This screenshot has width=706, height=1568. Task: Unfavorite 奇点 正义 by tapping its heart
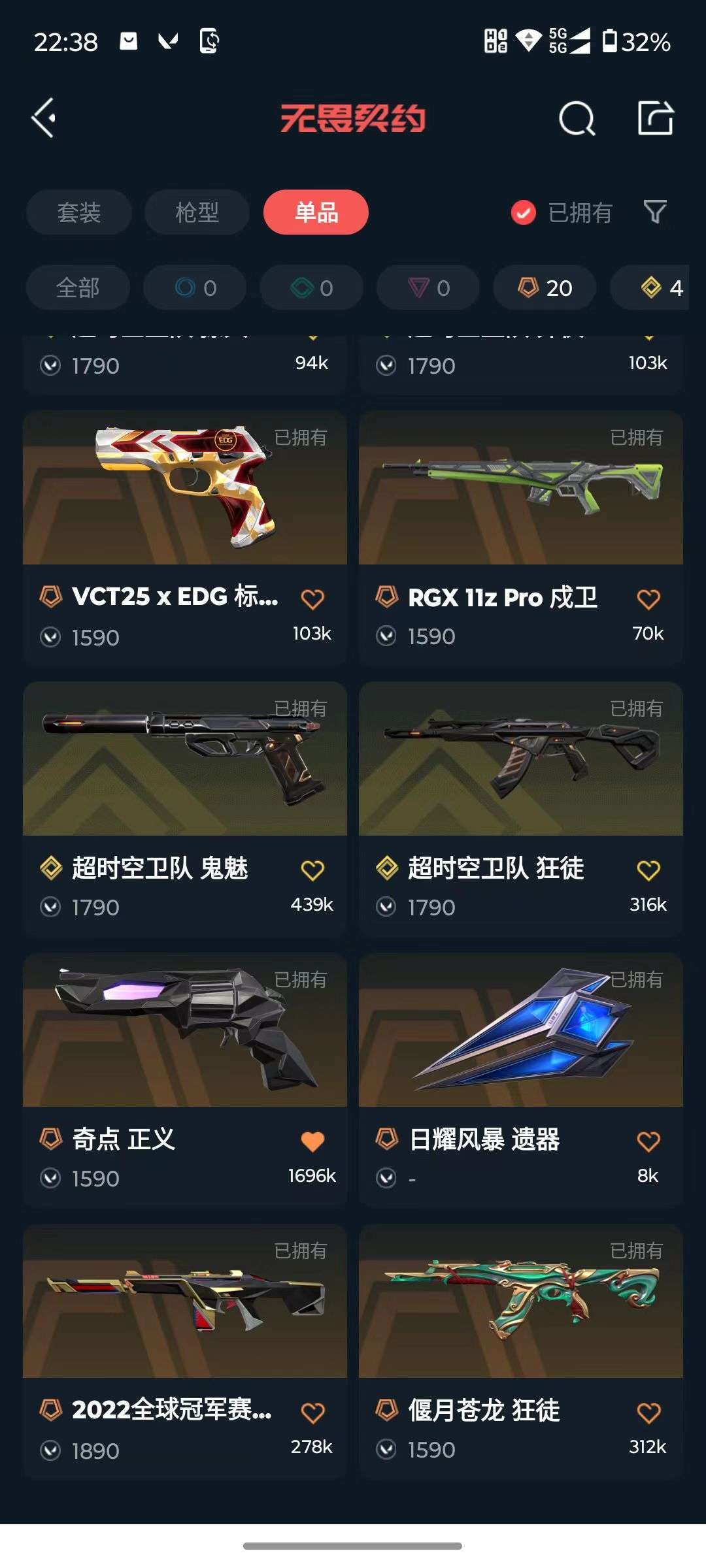click(x=312, y=1139)
